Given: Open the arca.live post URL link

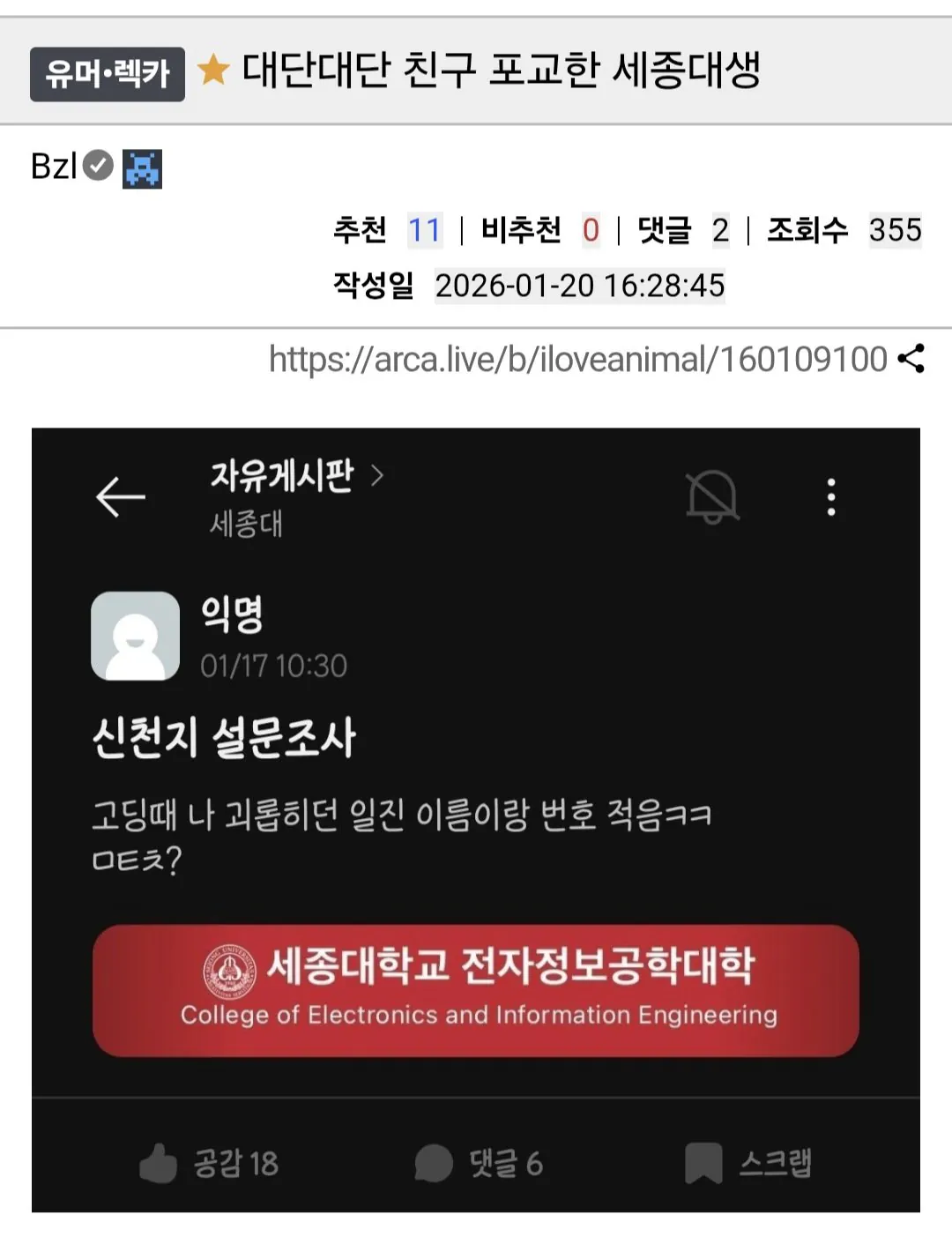Looking at the screenshot, I should 577,359.
